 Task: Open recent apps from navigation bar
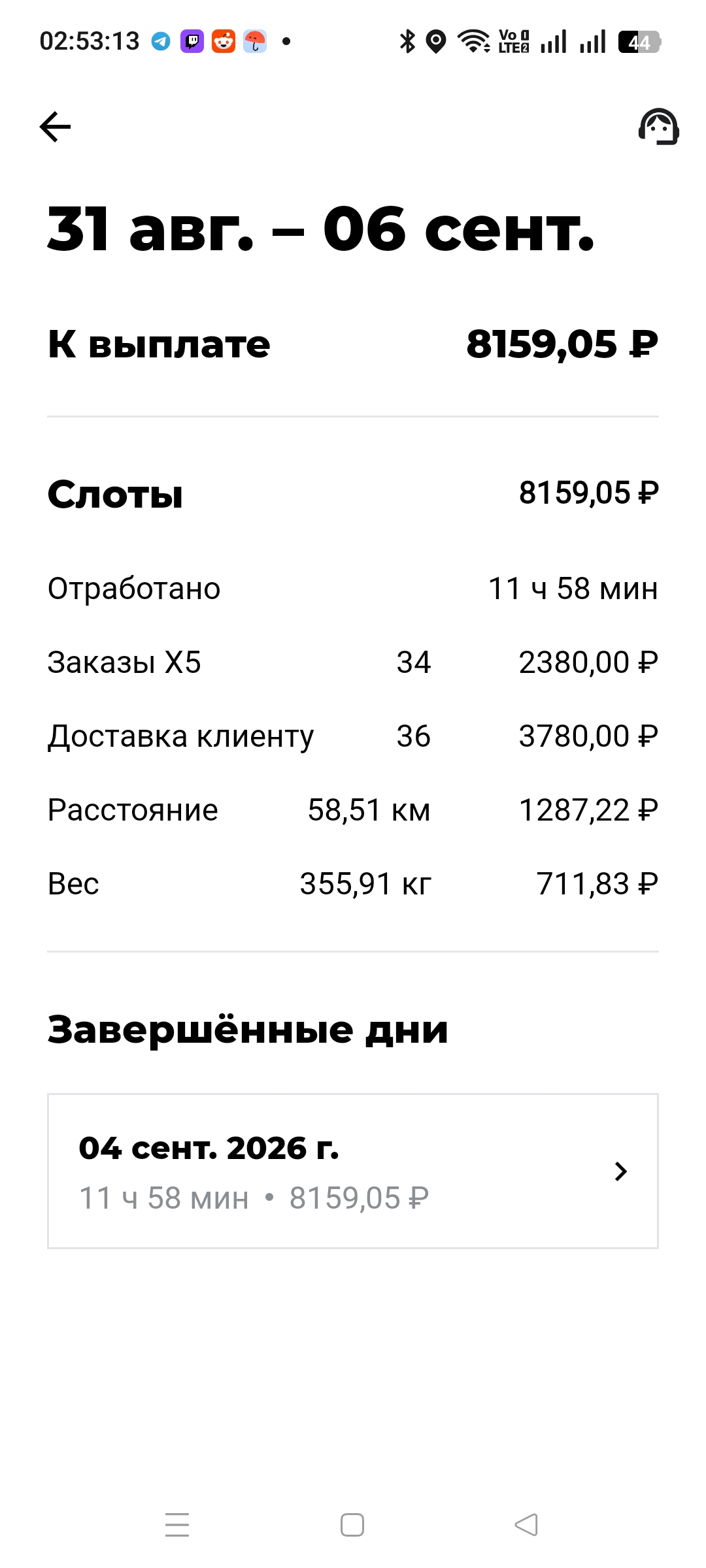coord(177,1525)
